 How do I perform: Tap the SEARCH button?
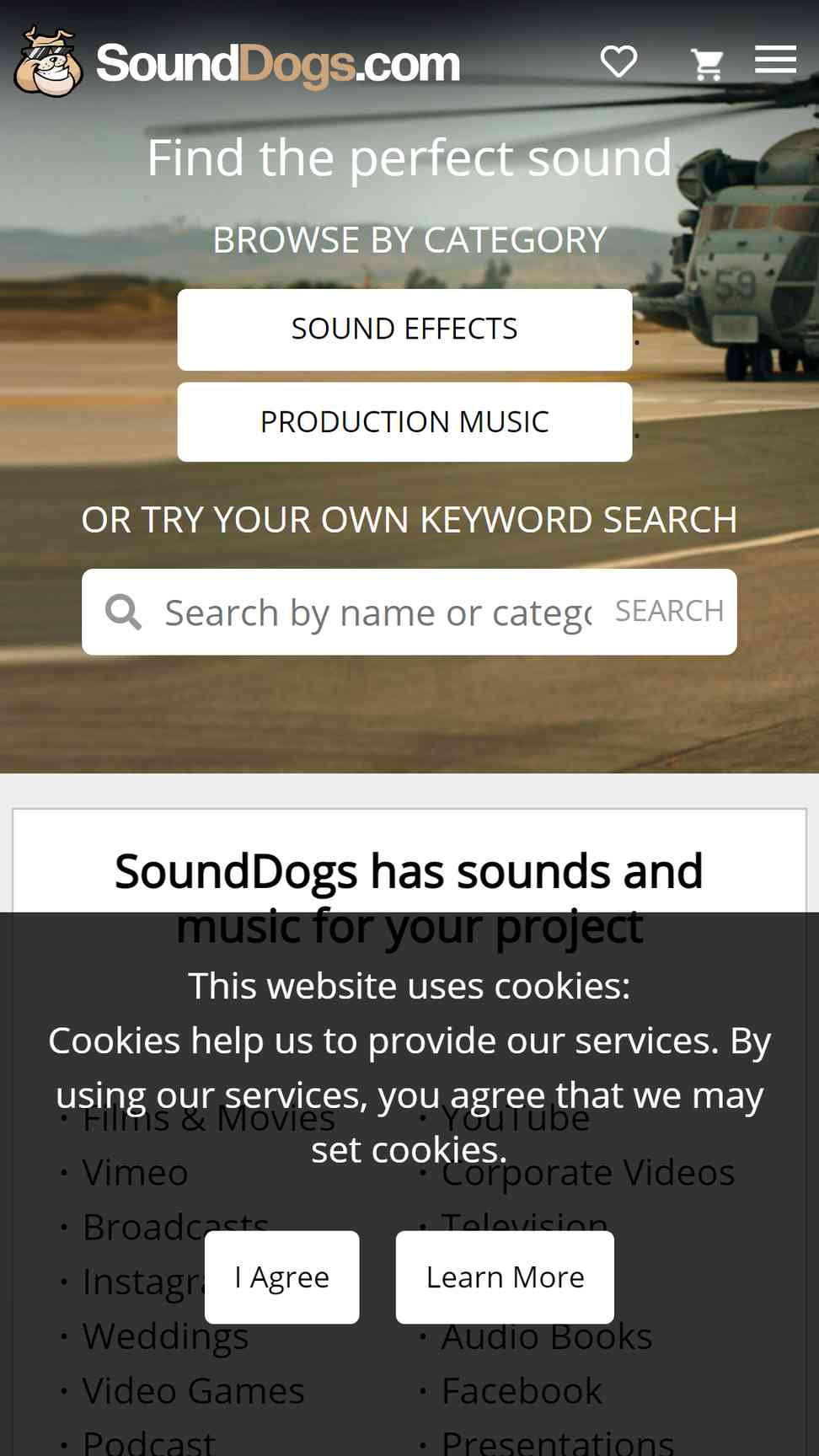pyautogui.click(x=669, y=612)
